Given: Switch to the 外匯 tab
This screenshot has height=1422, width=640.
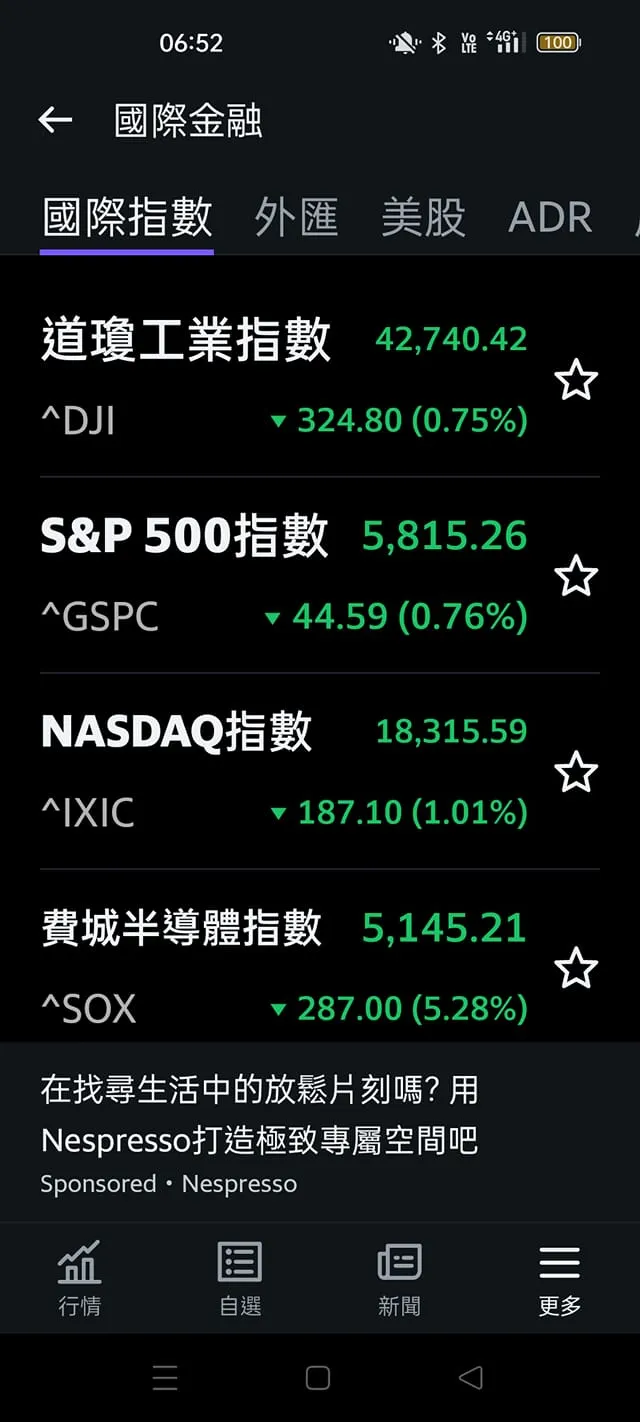Looking at the screenshot, I should (x=296, y=217).
